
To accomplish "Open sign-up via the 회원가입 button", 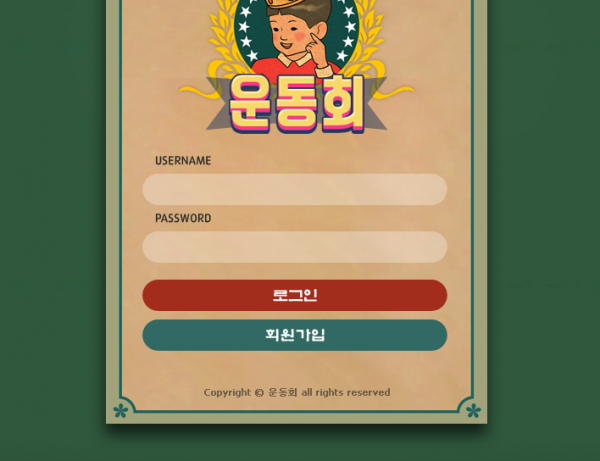I will tap(294, 335).
